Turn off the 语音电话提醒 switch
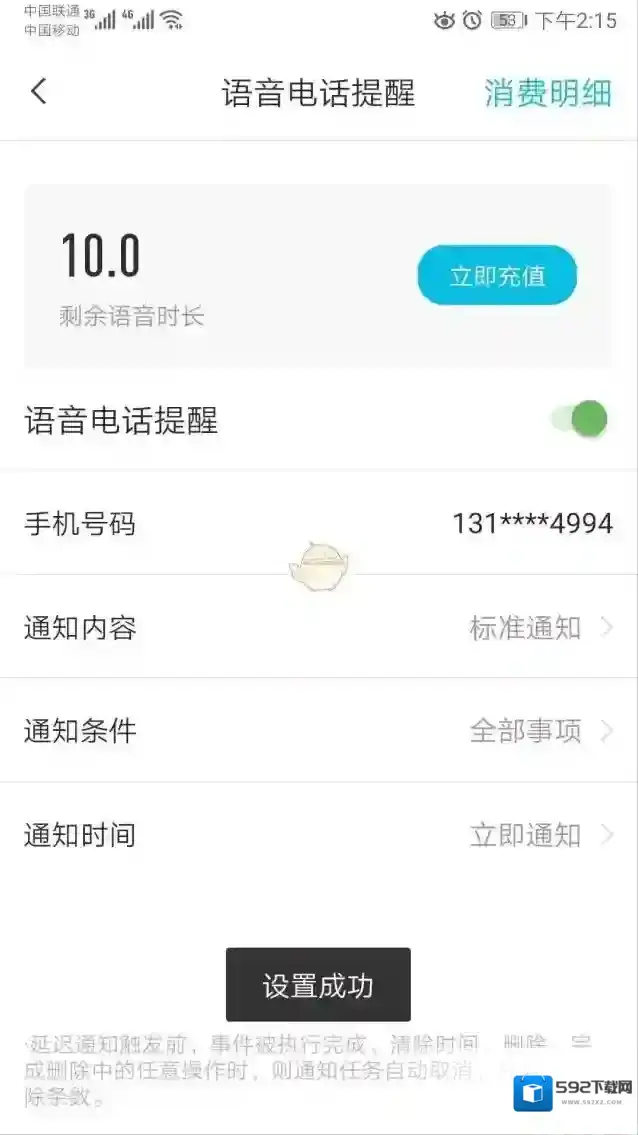The height and width of the screenshot is (1135, 638). (581, 420)
